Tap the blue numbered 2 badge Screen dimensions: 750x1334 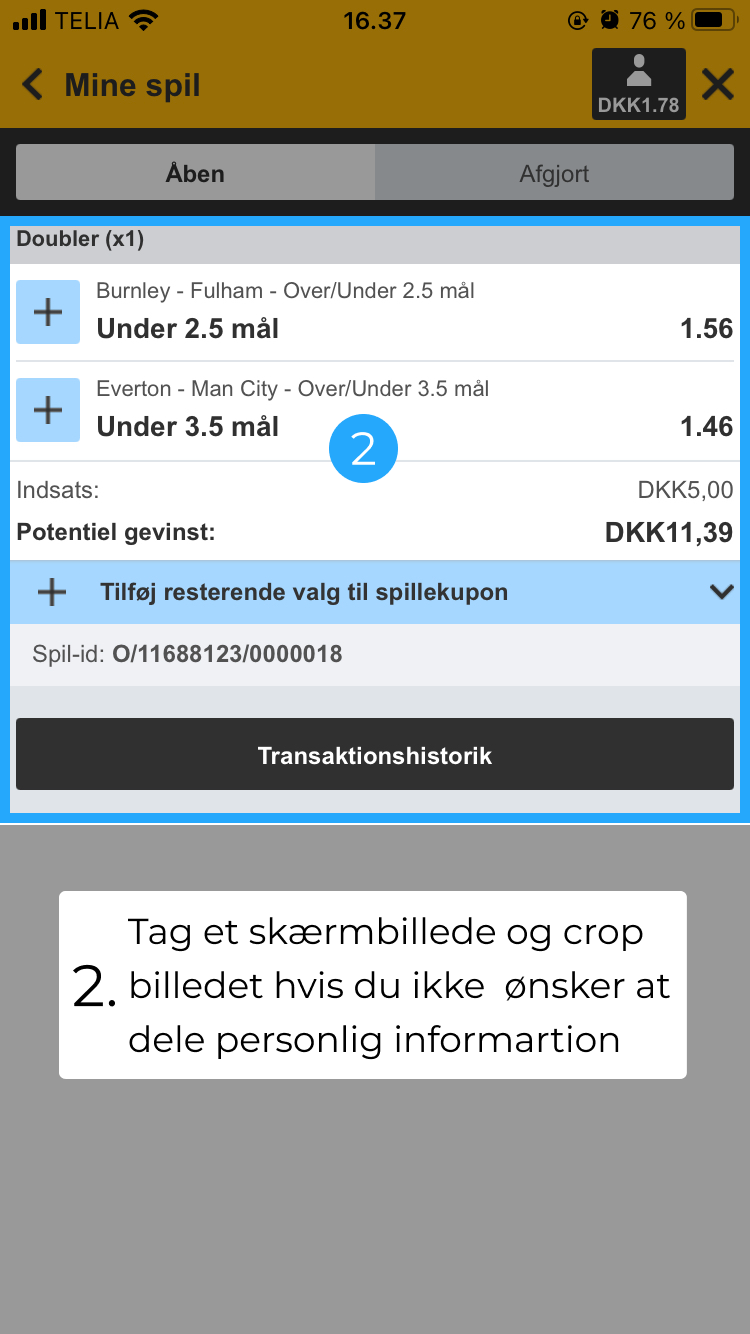coord(364,448)
